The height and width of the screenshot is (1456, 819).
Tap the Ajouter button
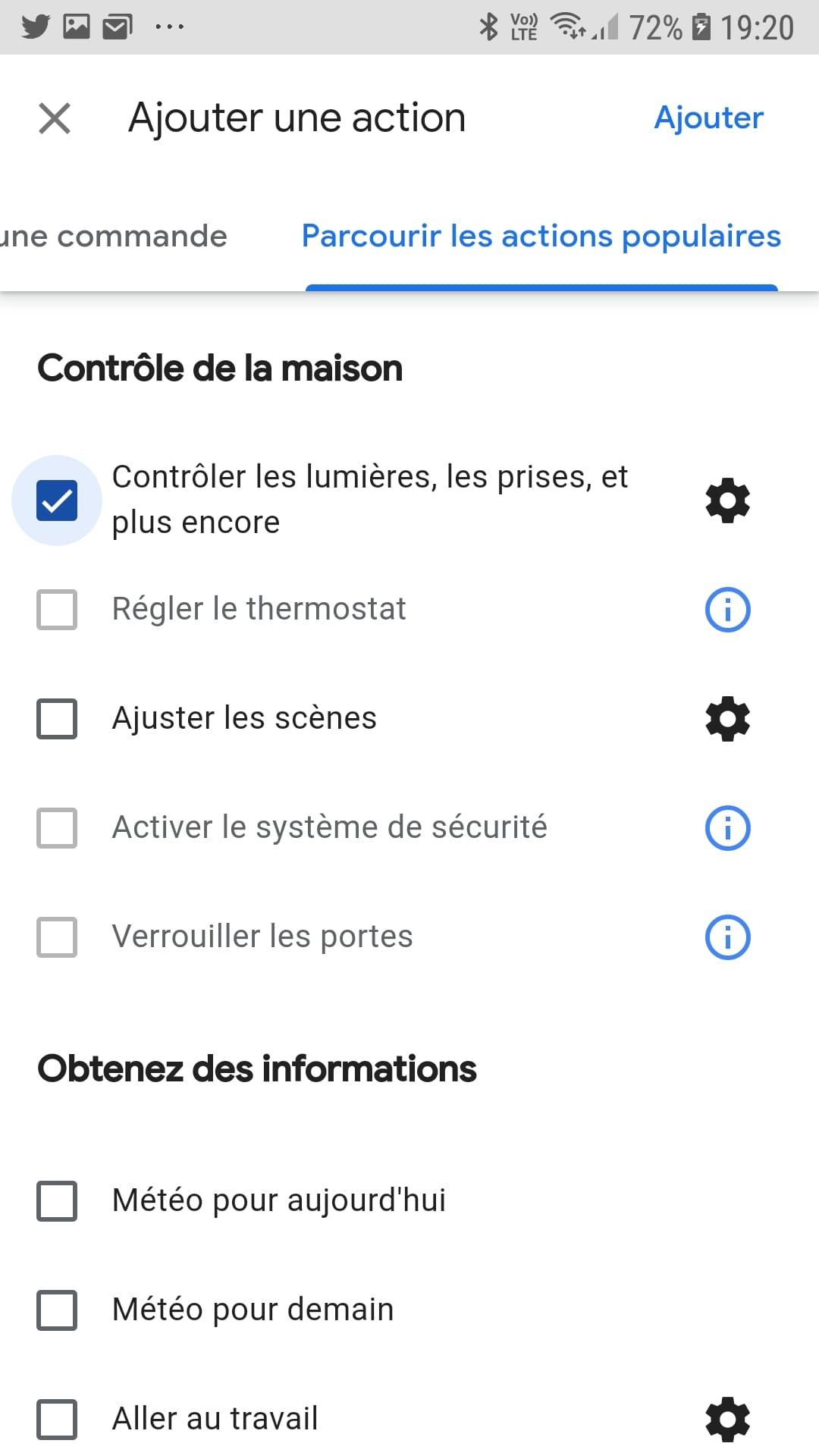709,118
